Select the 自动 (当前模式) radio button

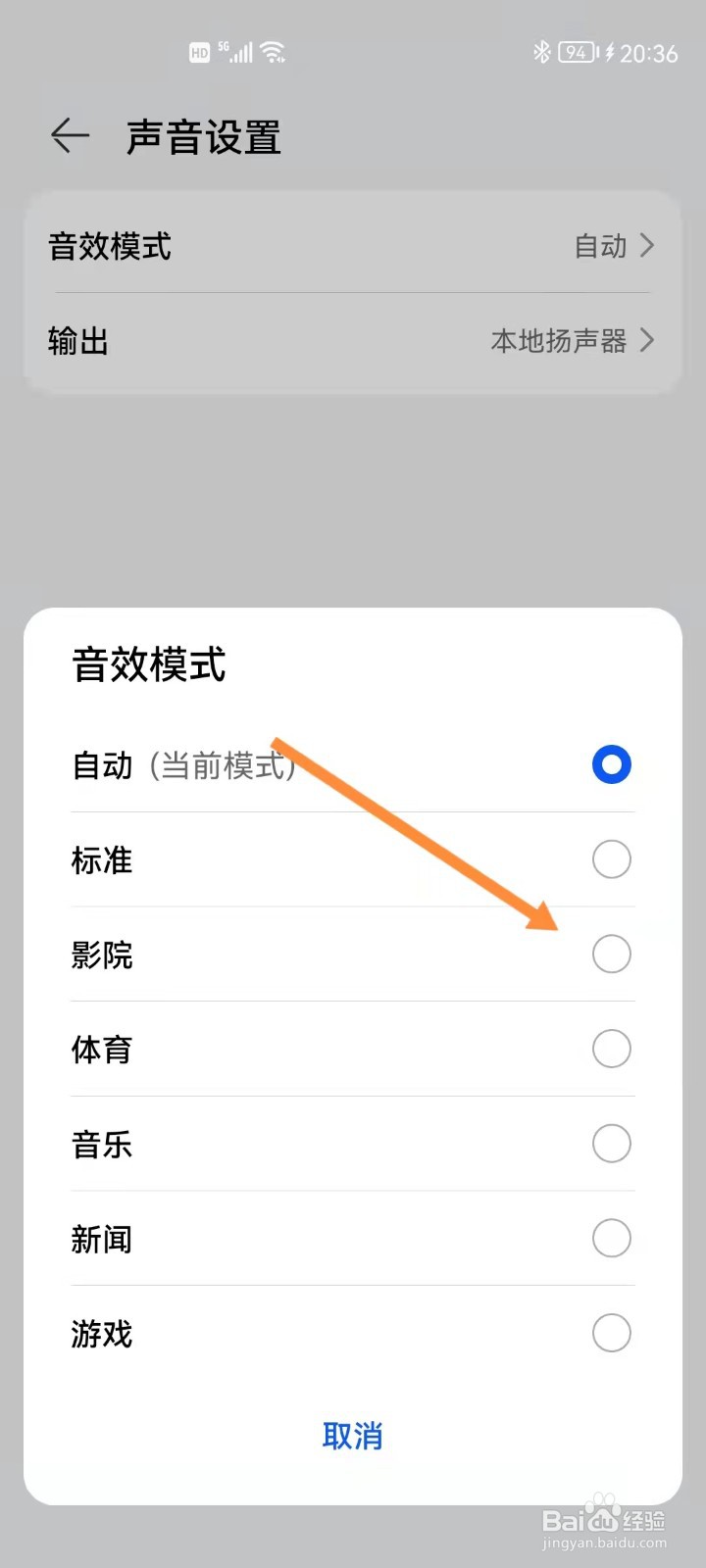point(610,764)
